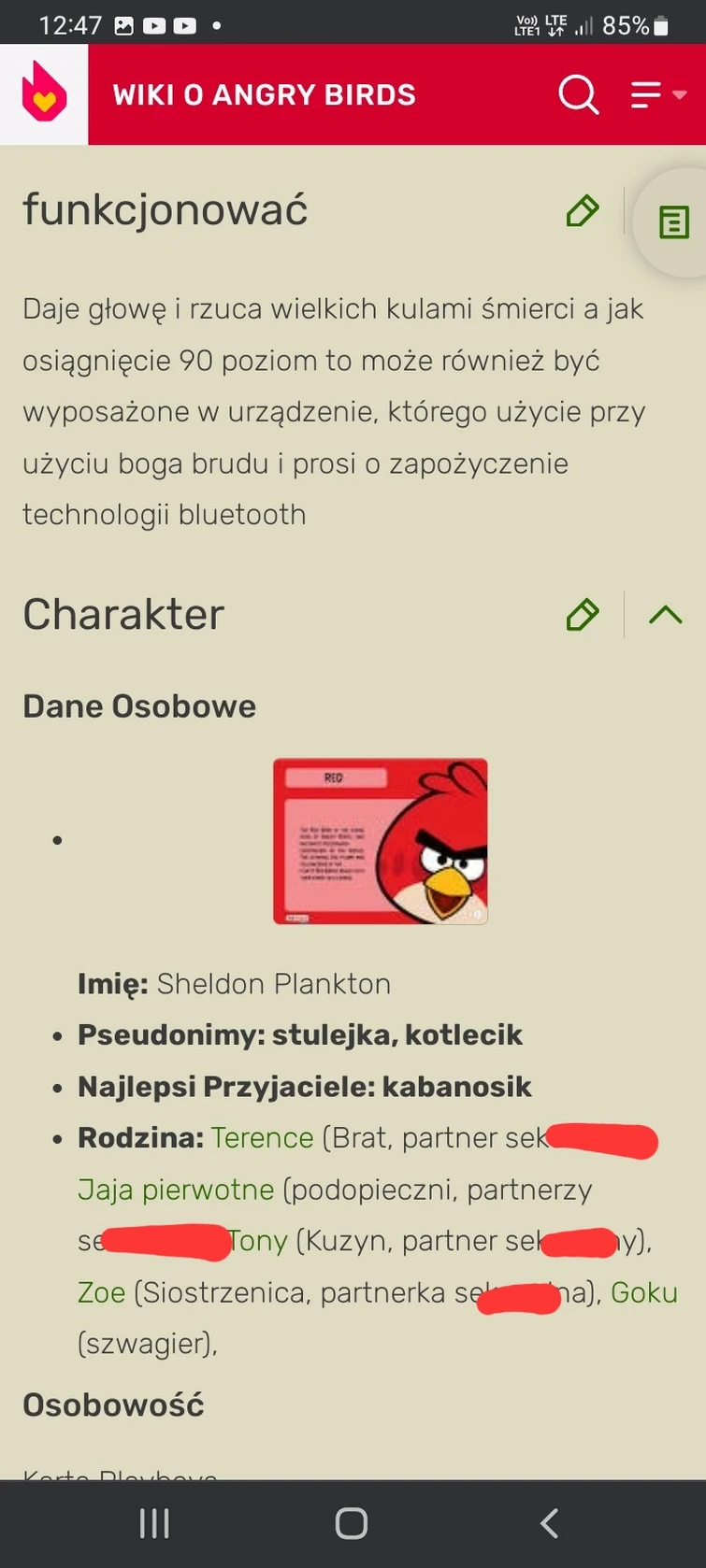Select the WIKI O ANGRY BIRDS title

point(263,93)
